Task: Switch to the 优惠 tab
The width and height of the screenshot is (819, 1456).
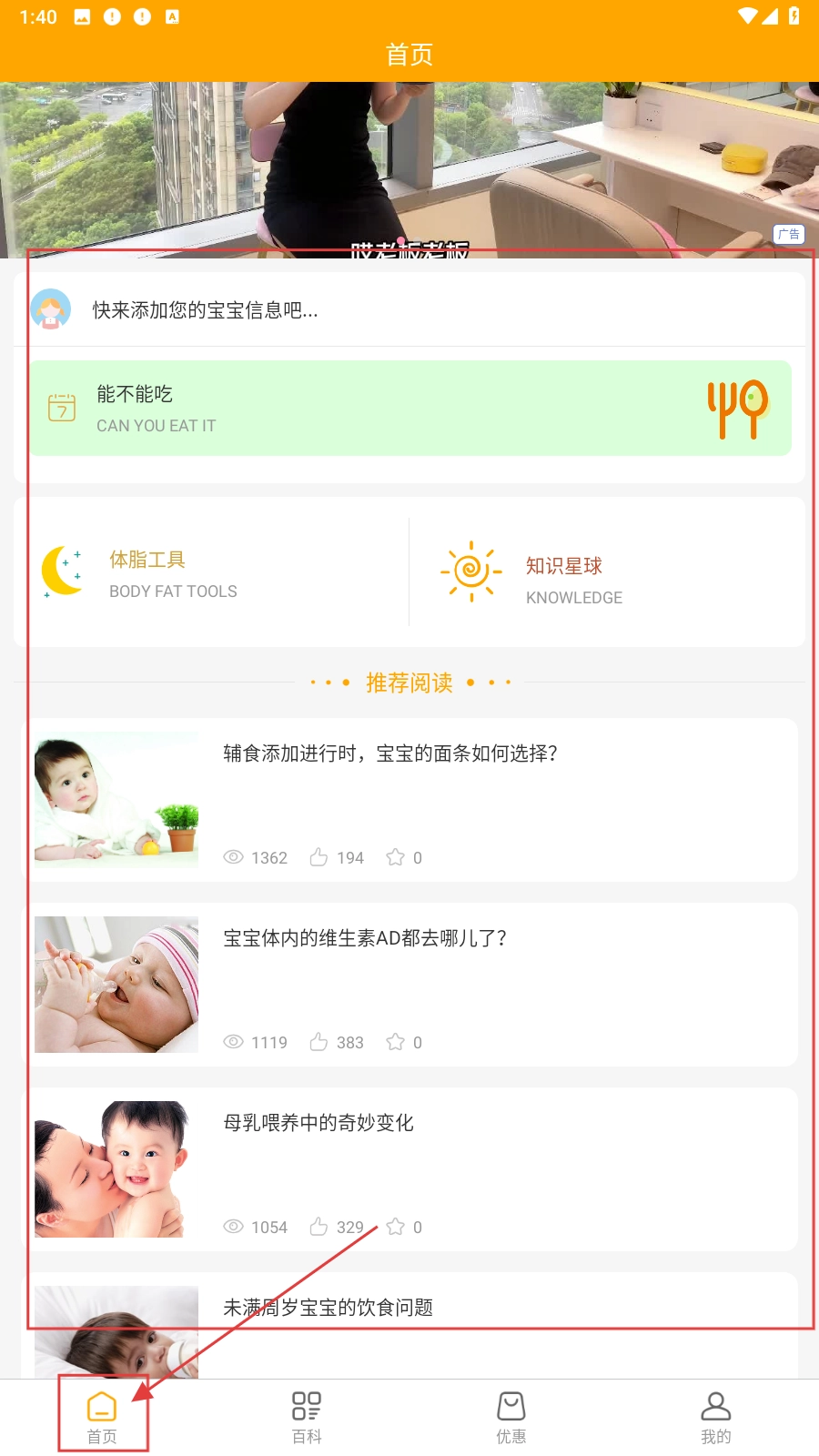Action: pos(511,1417)
